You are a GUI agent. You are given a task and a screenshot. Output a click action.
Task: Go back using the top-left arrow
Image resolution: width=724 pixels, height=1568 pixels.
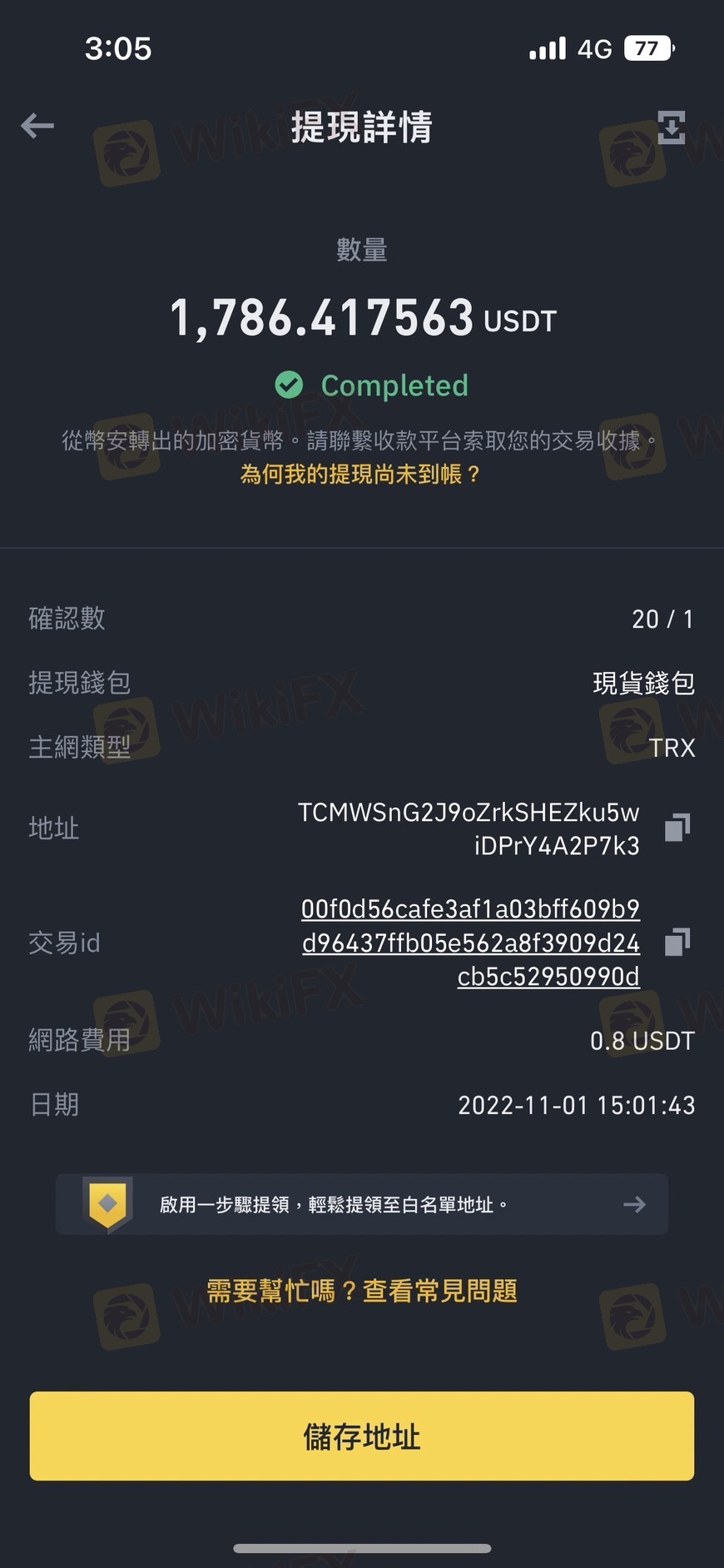pyautogui.click(x=37, y=127)
